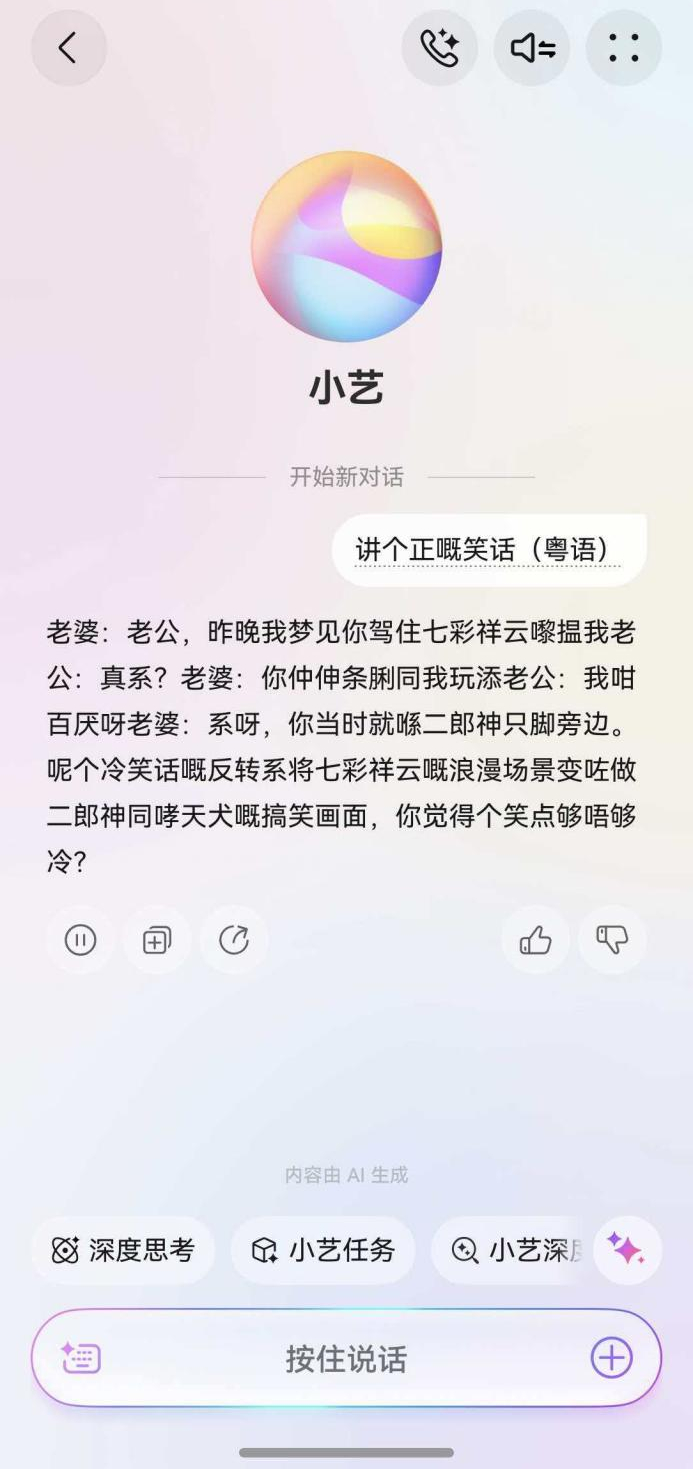This screenshot has width=693, height=1469.
Task: Like the joke reply
Action: (x=535, y=940)
